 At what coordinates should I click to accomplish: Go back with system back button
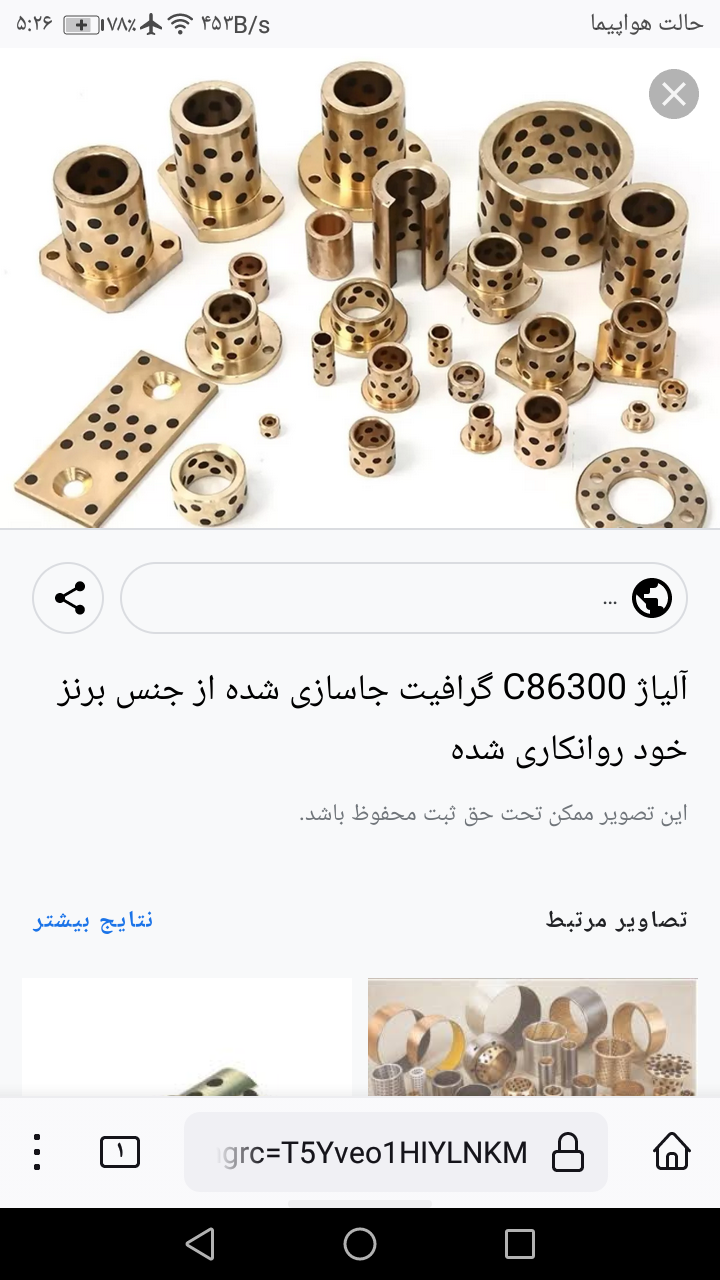pos(200,1244)
